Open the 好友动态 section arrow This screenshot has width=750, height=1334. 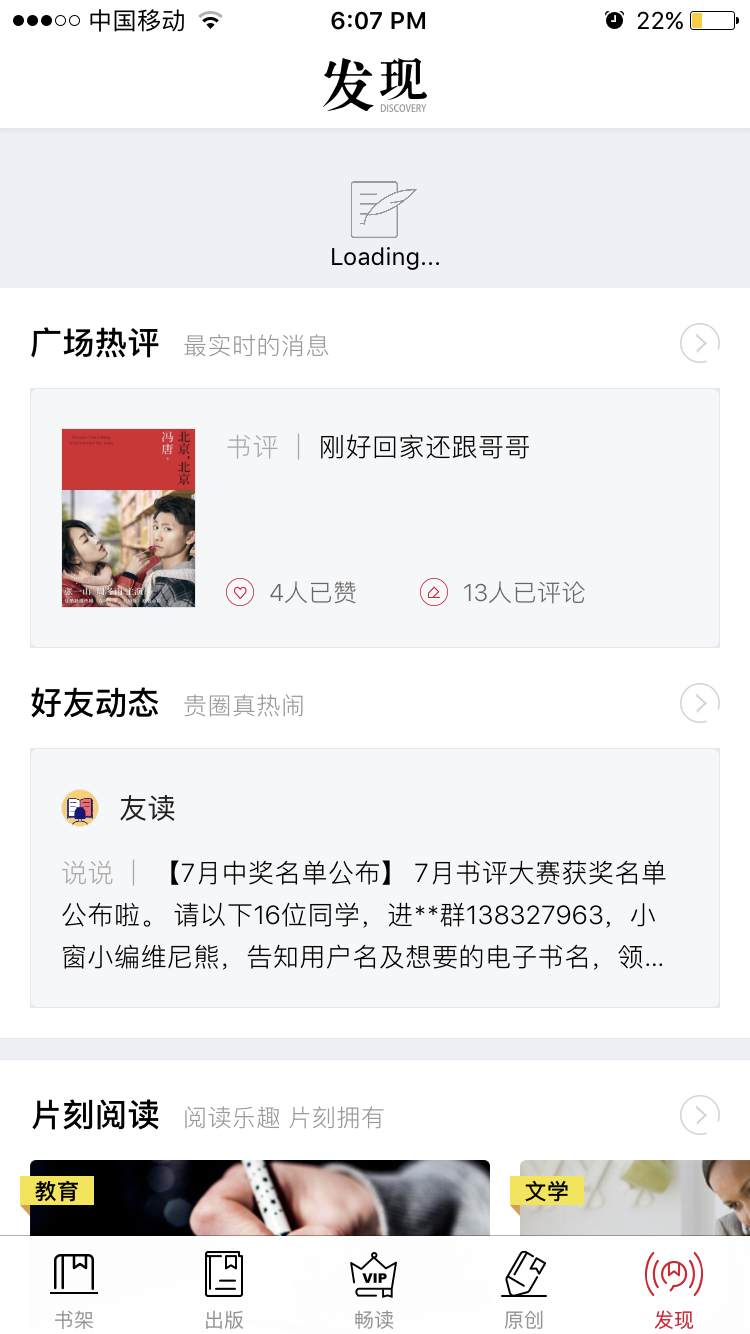[x=699, y=703]
